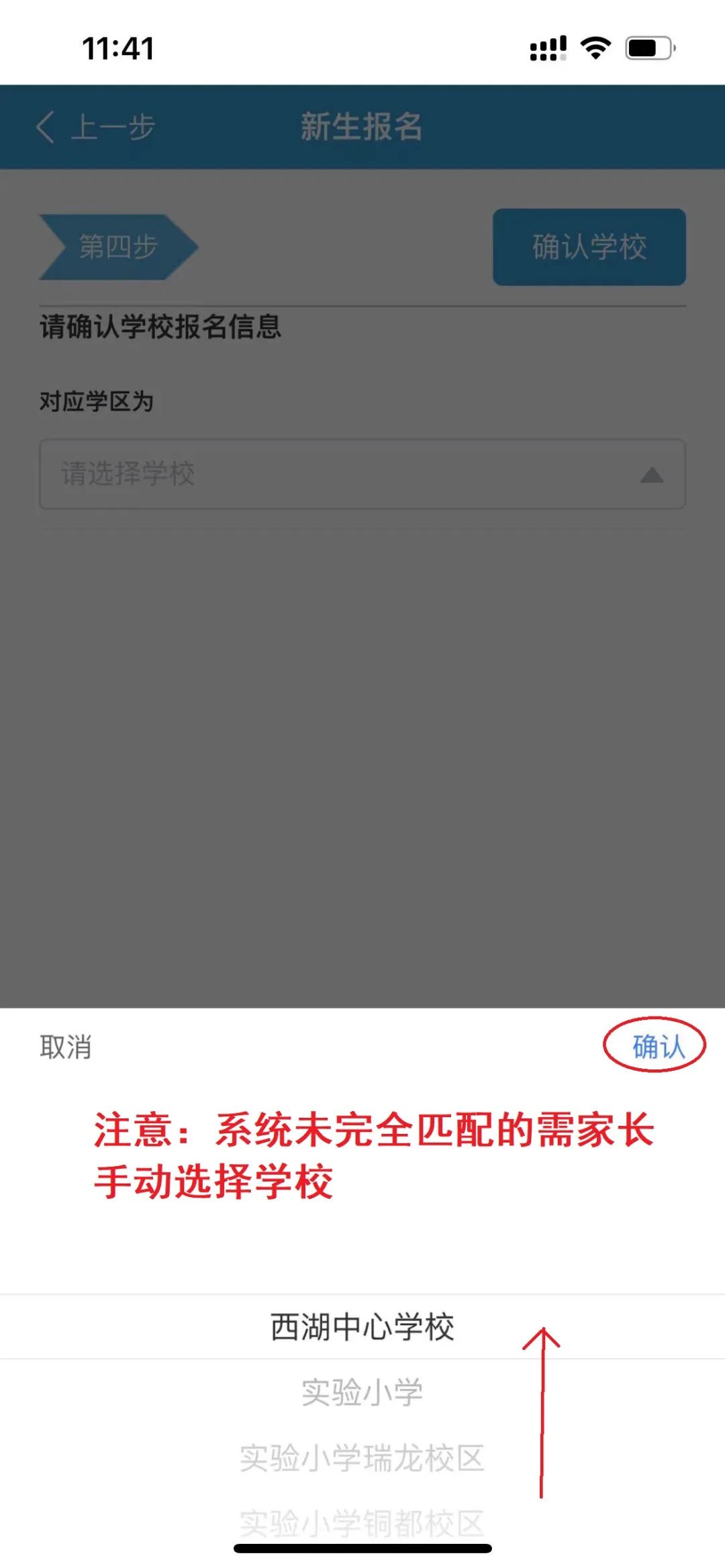Select 实验小学铜都校区 option
Screen dimensions: 725x1568
pyautogui.click(x=362, y=1522)
